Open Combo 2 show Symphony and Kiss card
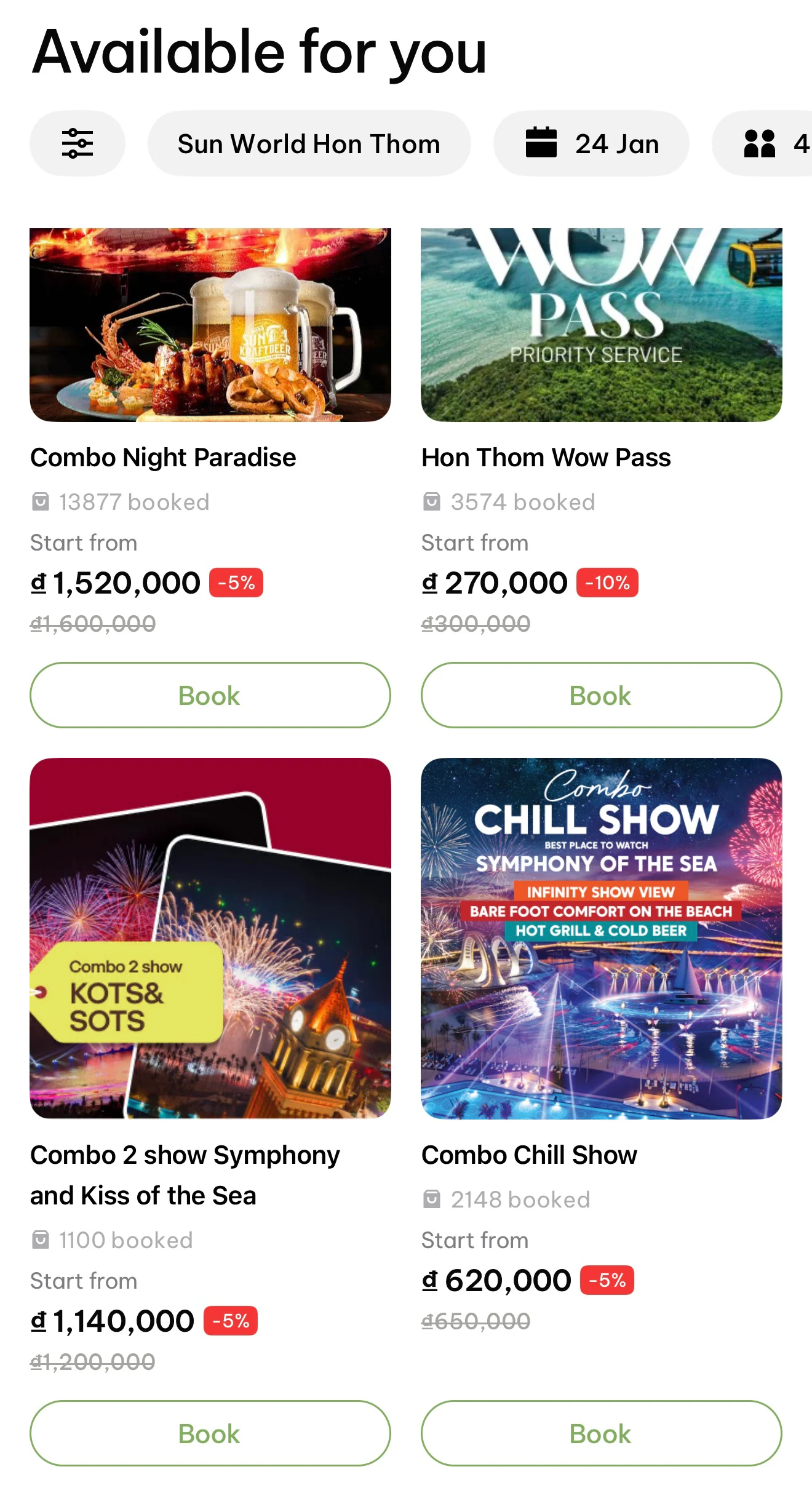Screen dimensions: 812x1496 (210, 937)
